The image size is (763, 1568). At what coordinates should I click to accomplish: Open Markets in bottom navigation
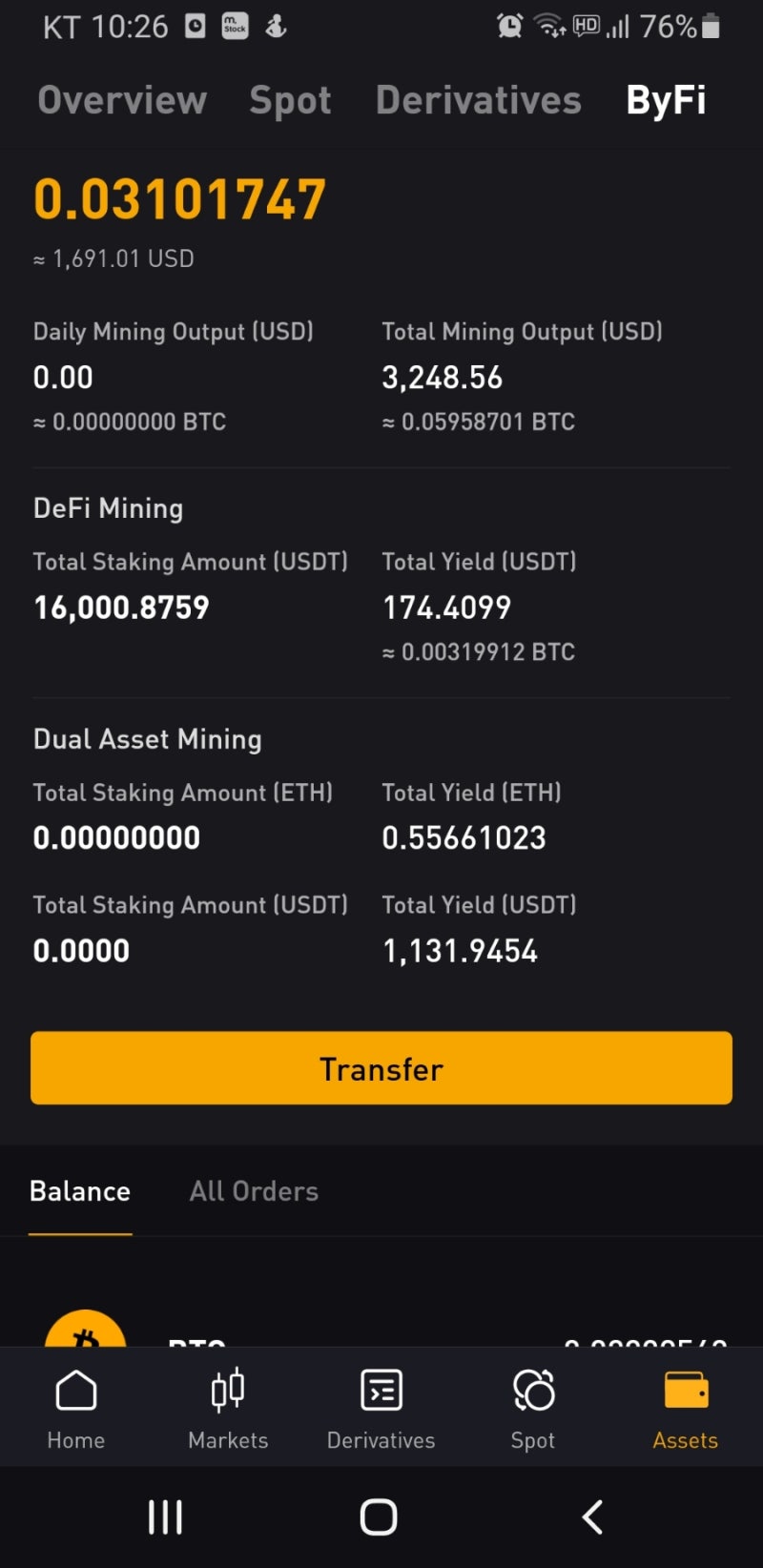tap(228, 1409)
